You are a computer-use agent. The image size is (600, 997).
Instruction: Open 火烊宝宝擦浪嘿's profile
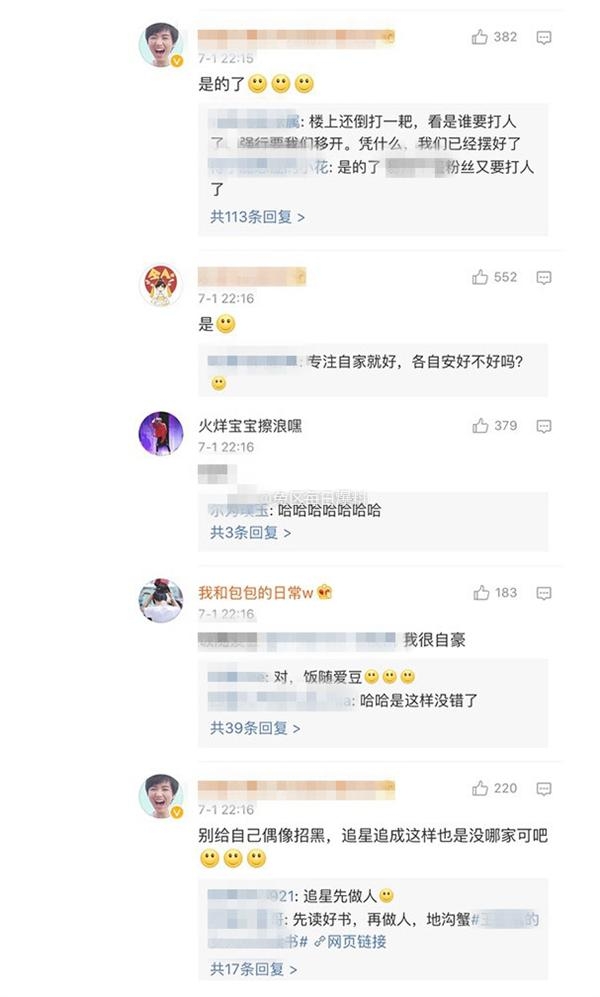click(x=250, y=426)
